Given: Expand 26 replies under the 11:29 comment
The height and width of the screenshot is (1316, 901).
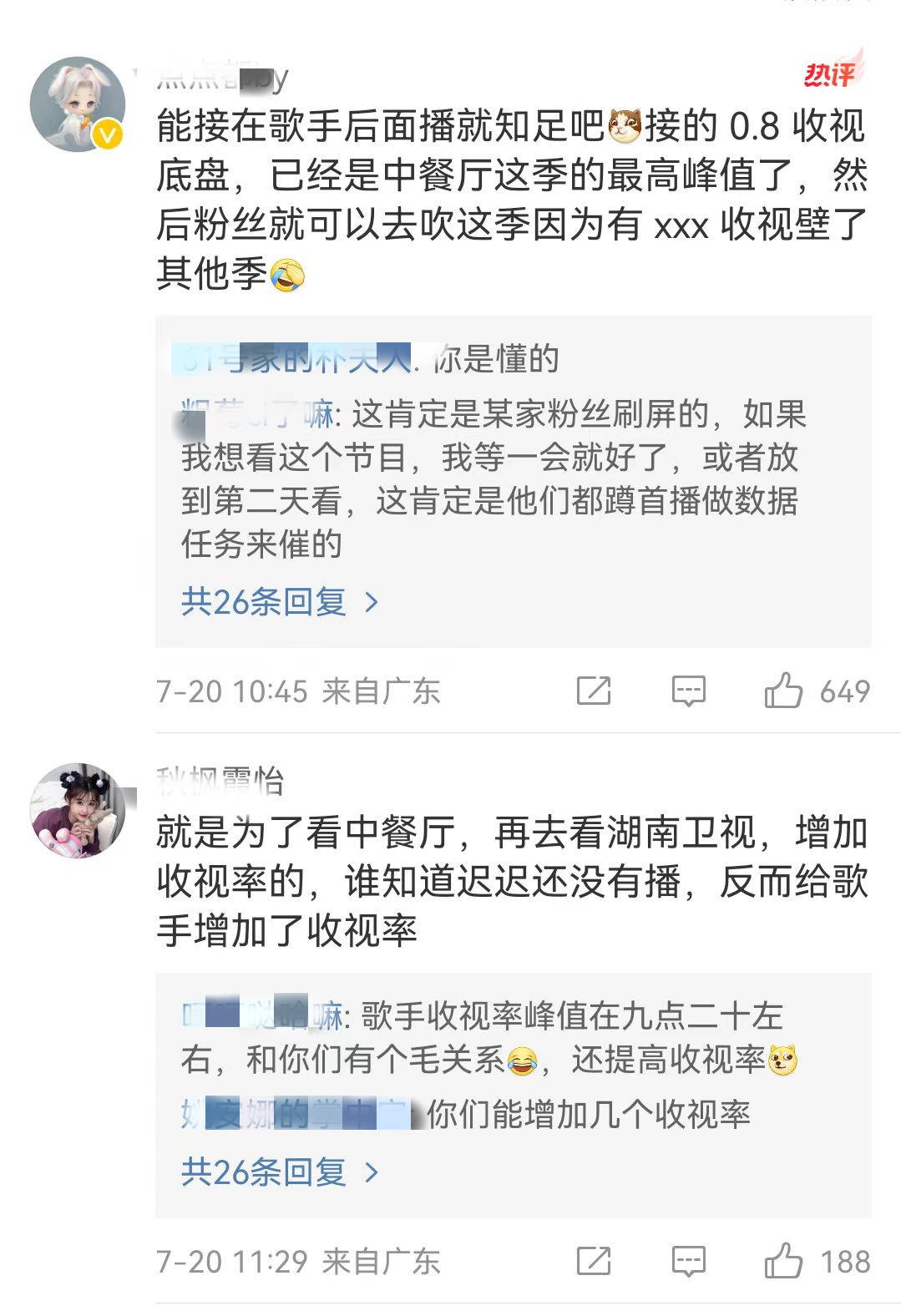Looking at the screenshot, I should click(x=280, y=1172).
